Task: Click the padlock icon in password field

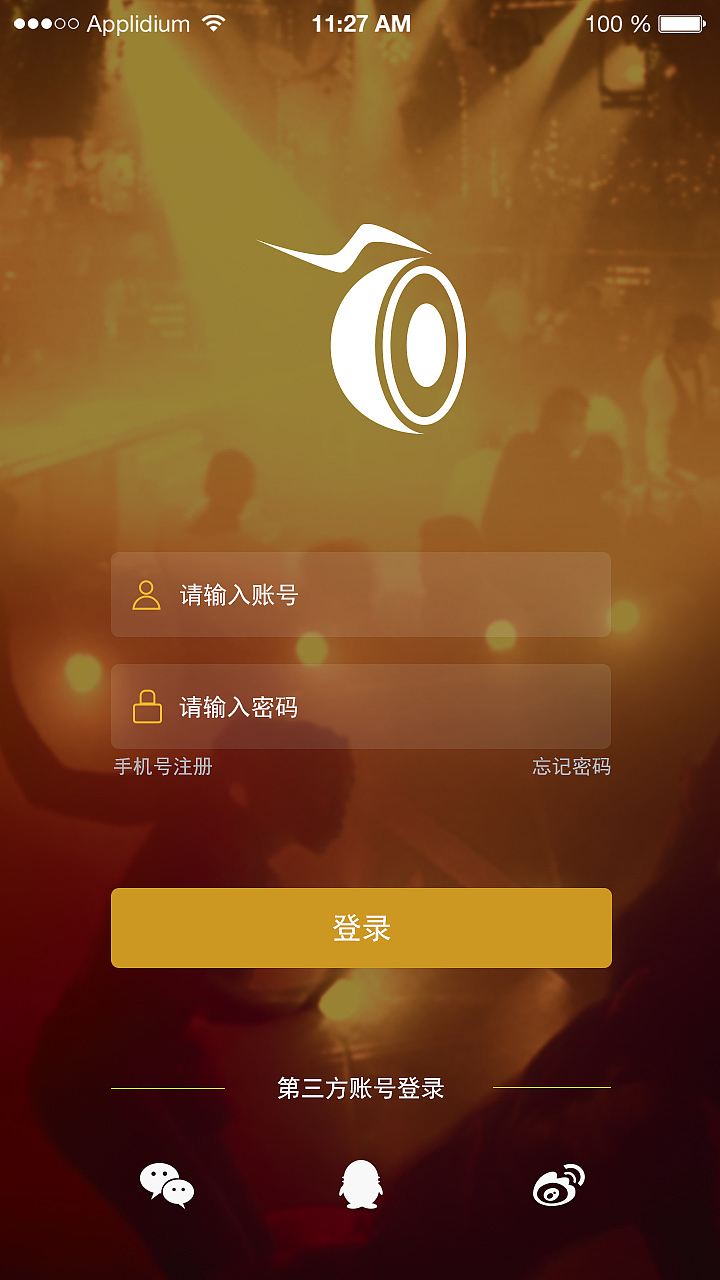Action: click(x=148, y=706)
